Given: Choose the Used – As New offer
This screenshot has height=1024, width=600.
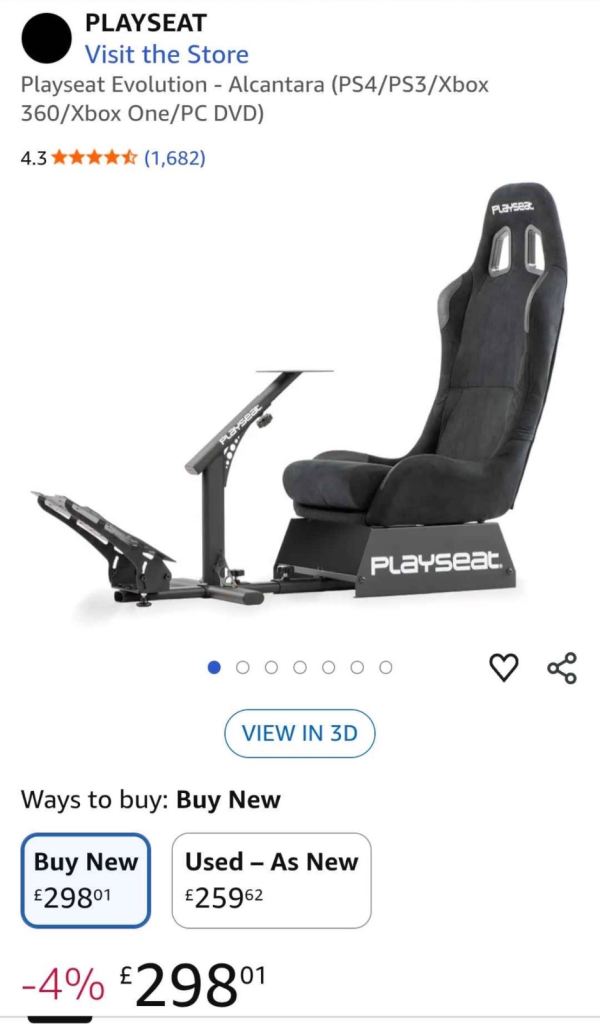Looking at the screenshot, I should [271, 880].
